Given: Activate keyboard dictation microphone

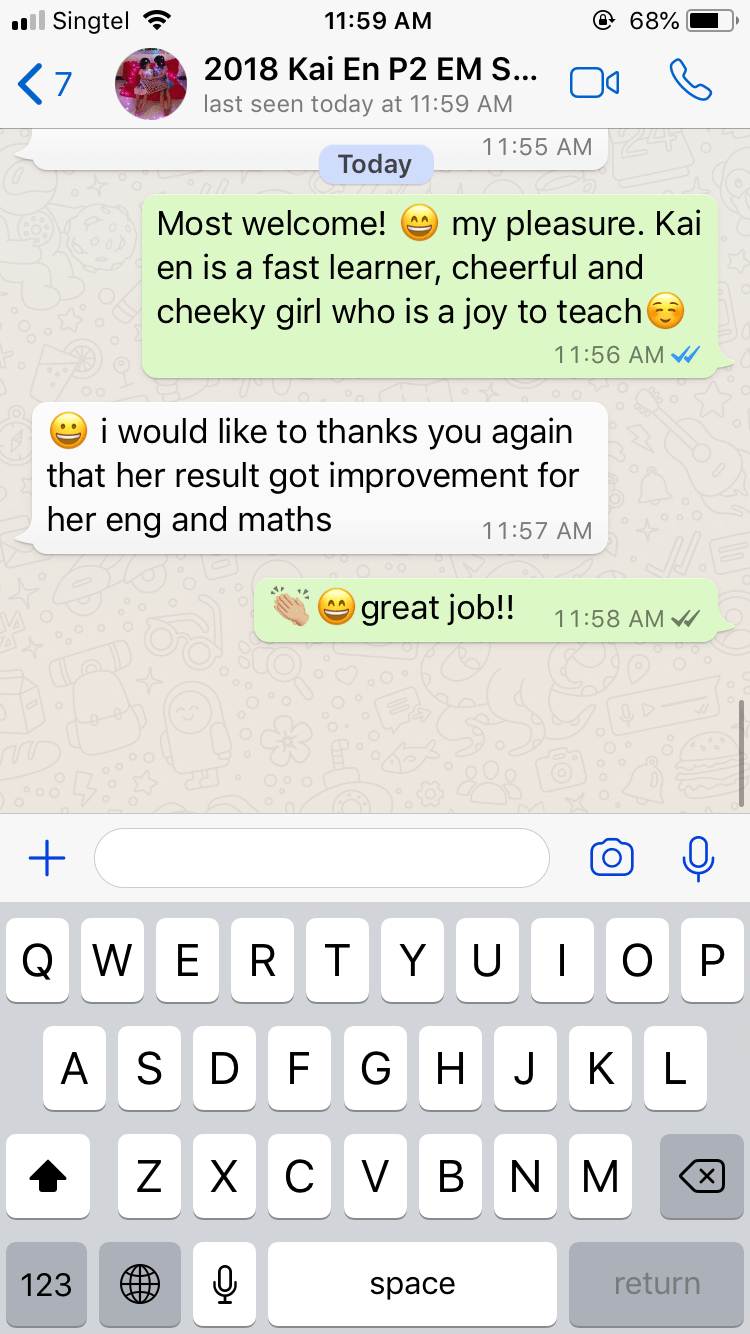Looking at the screenshot, I should pos(225,1284).
